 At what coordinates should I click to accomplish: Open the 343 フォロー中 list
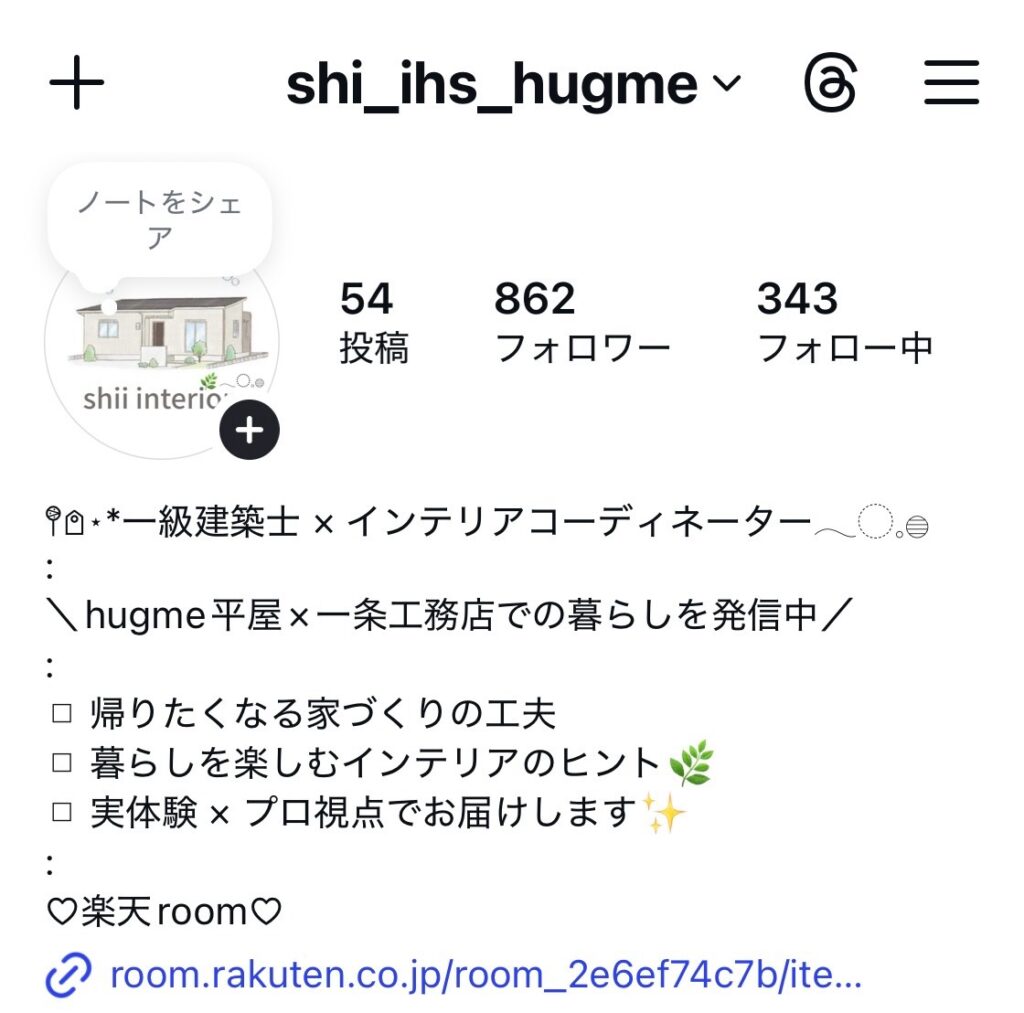click(844, 322)
